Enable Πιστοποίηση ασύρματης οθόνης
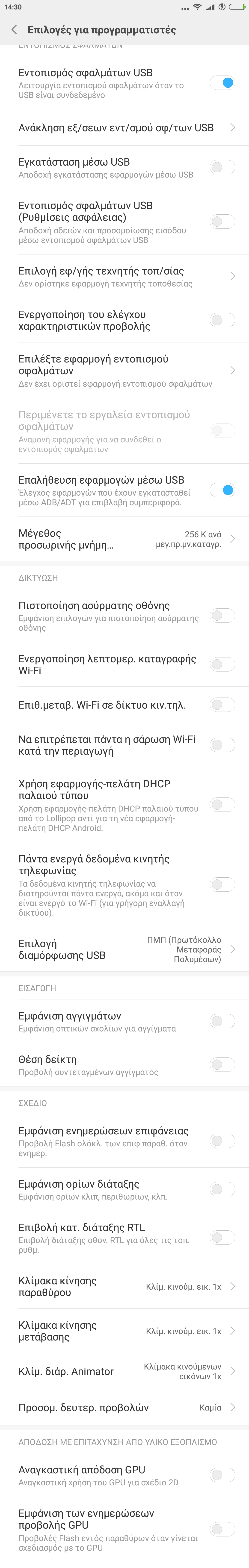The width and height of the screenshot is (249, 1568). (x=222, y=616)
